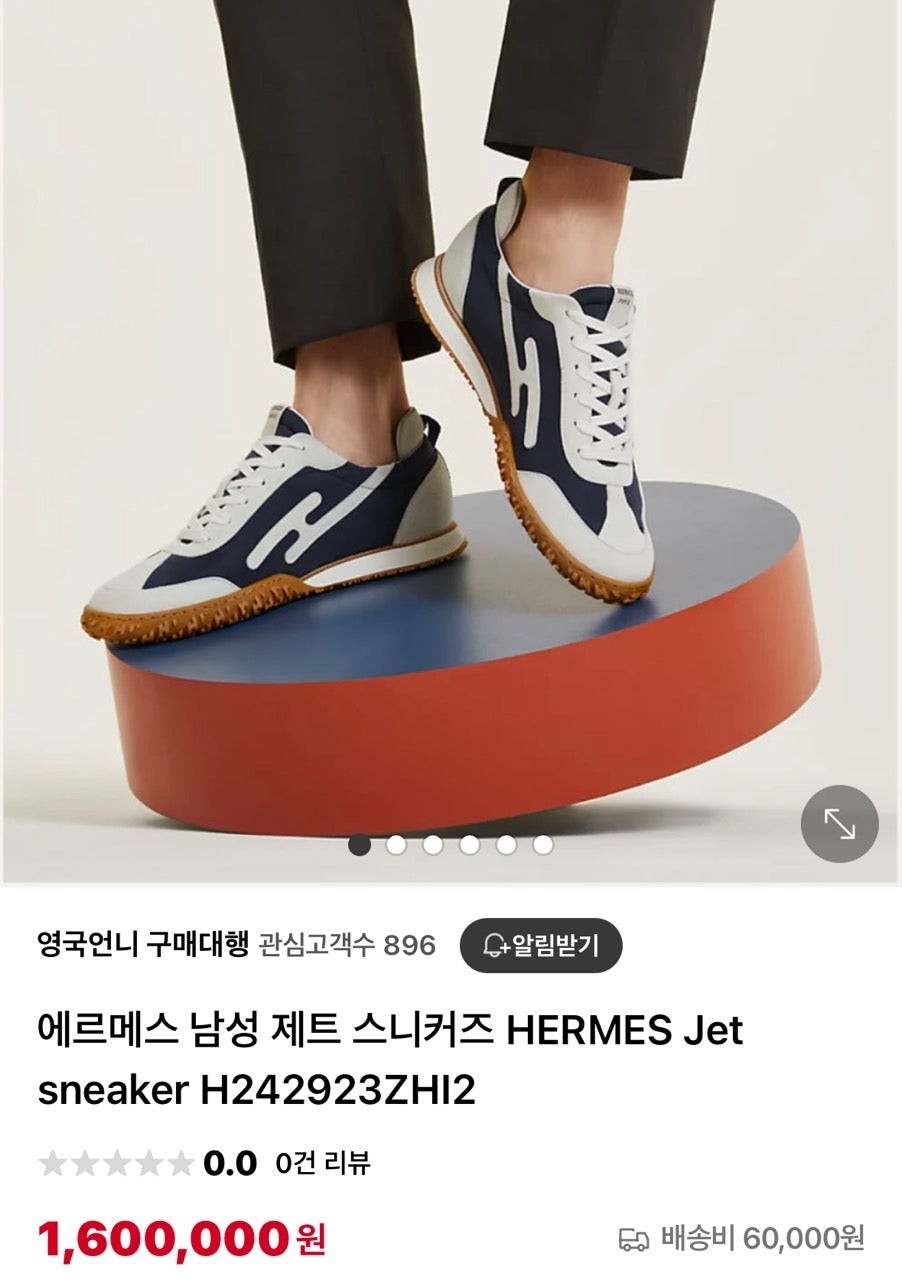Select the last image indicator dot
Screen dimensions: 902x1279
(543, 846)
